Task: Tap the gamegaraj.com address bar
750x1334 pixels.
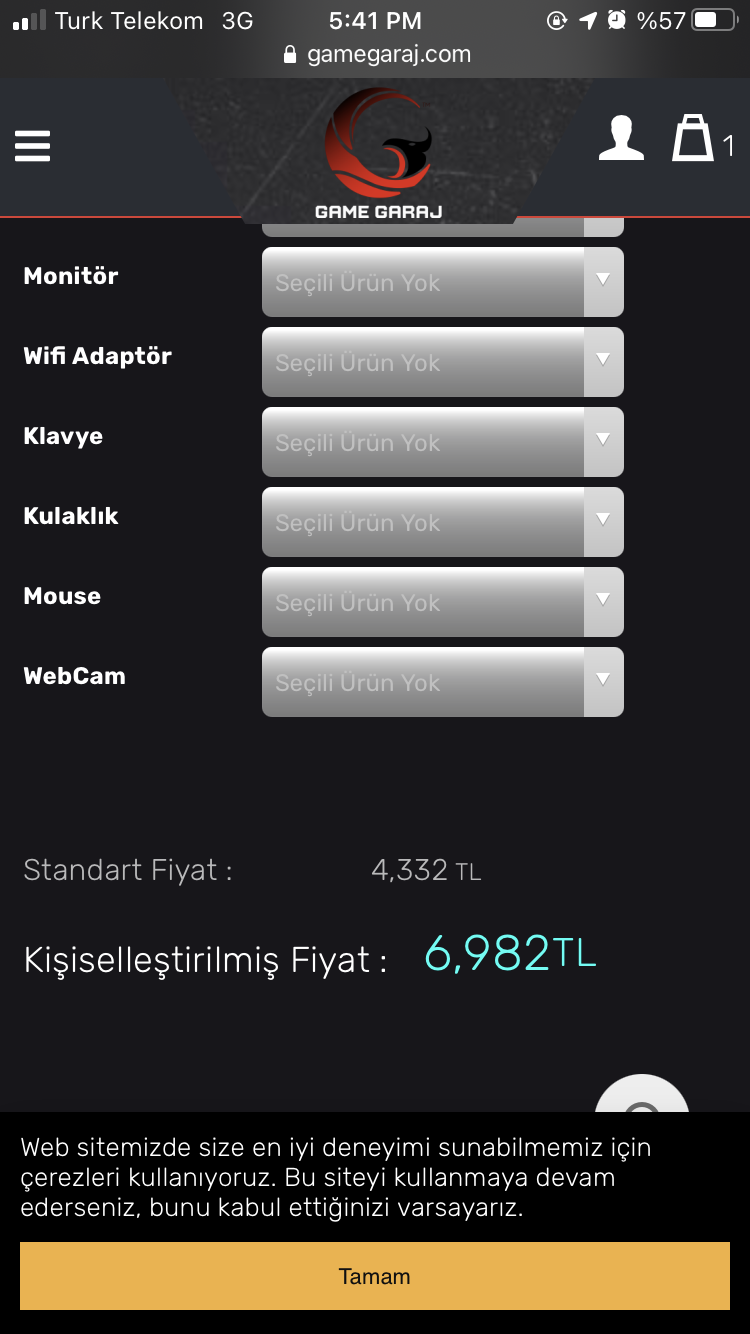Action: click(377, 54)
